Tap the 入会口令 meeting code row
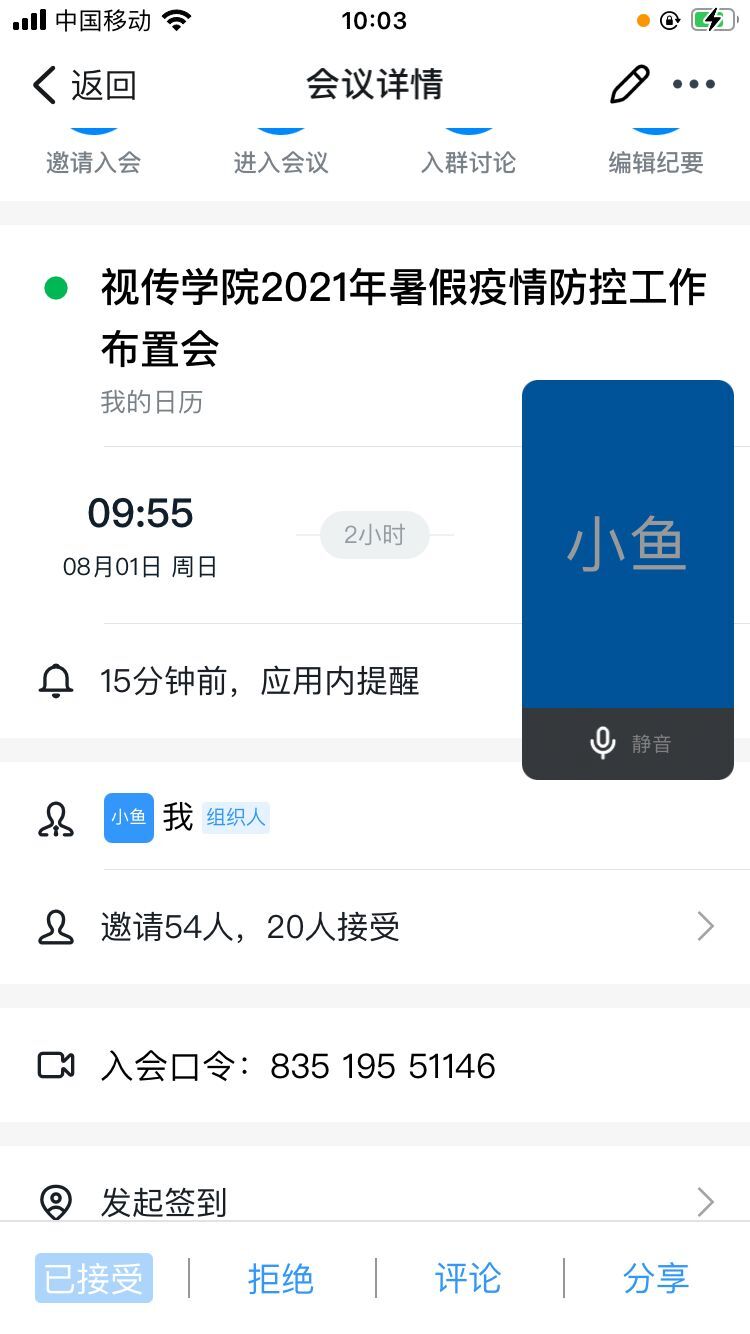This screenshot has width=750, height=1334. tap(375, 1066)
